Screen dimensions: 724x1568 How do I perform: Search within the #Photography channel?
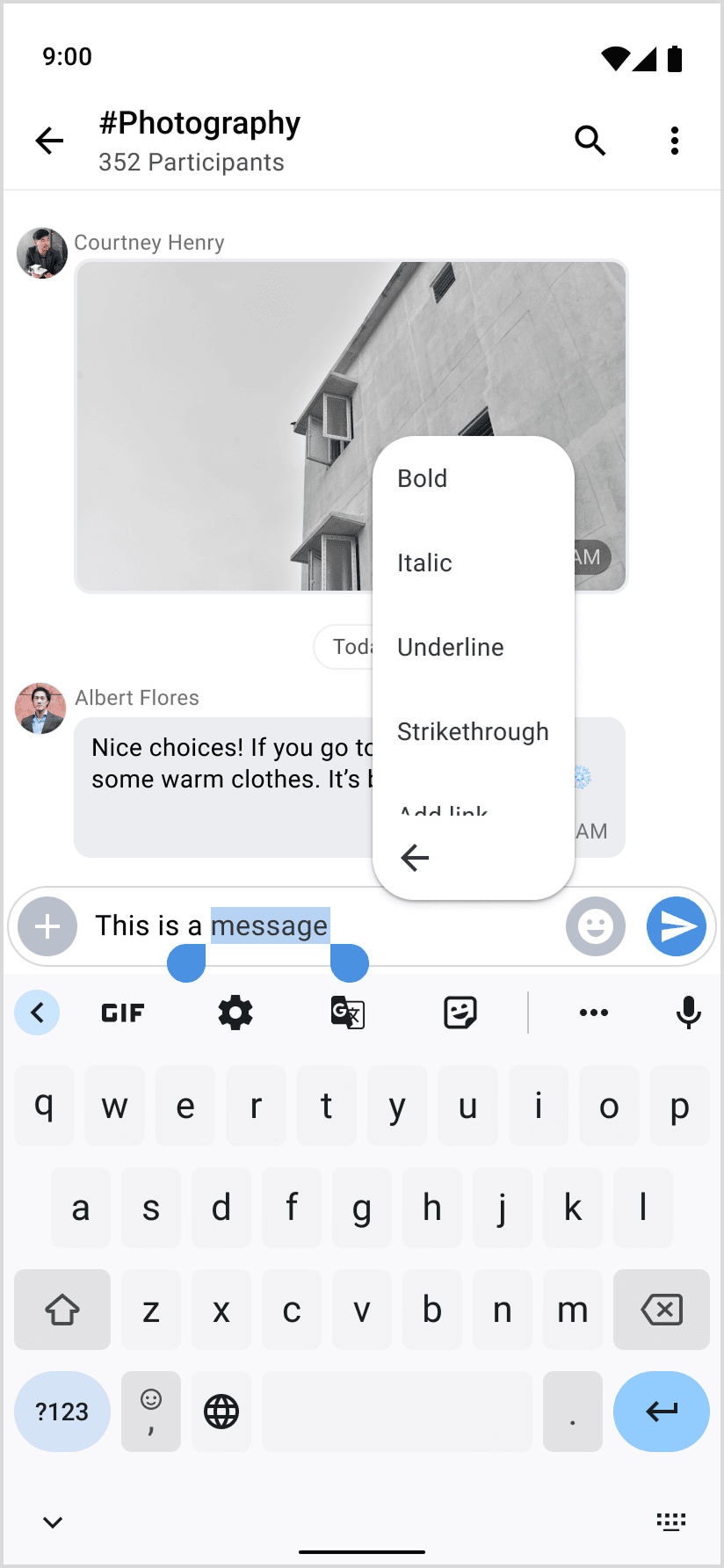(x=590, y=141)
